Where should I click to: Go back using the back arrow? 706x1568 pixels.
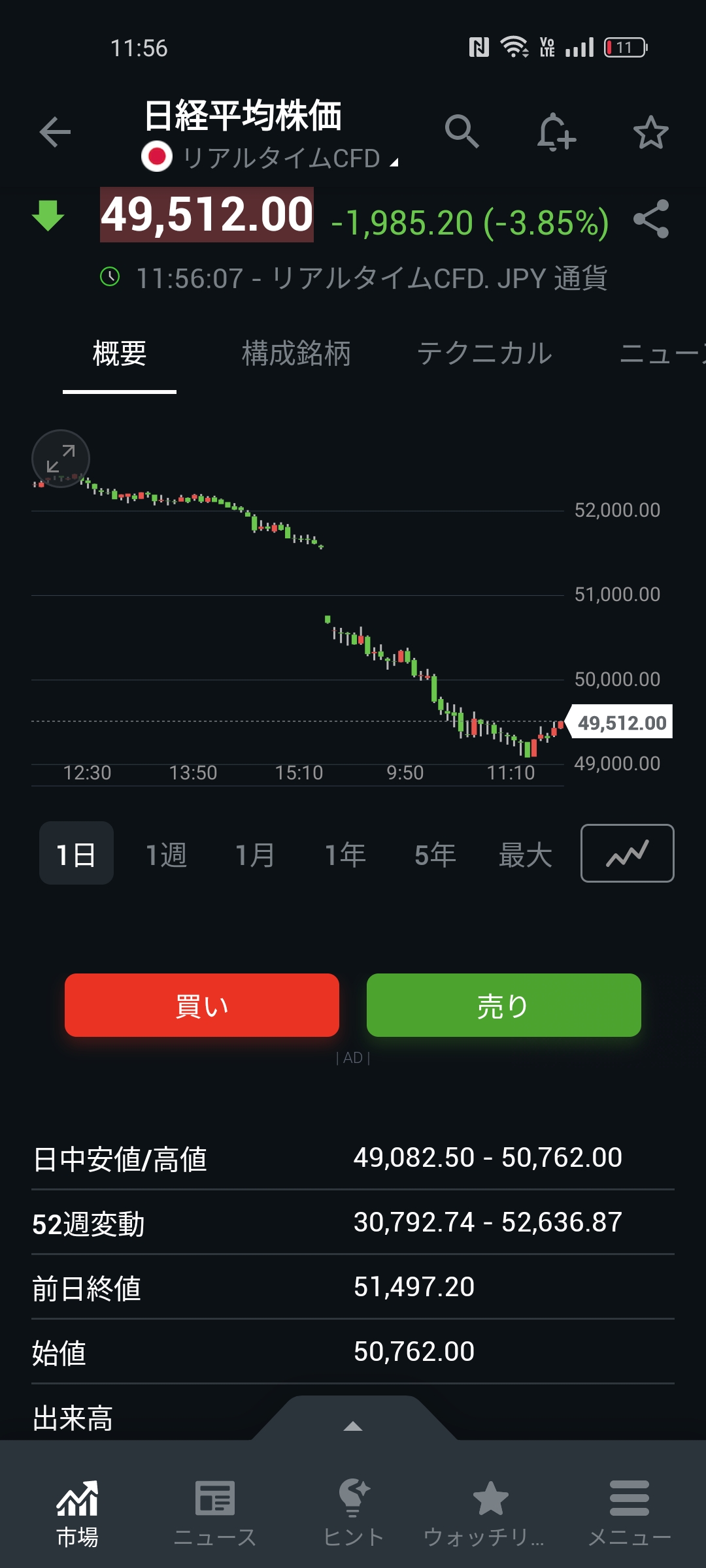point(55,133)
